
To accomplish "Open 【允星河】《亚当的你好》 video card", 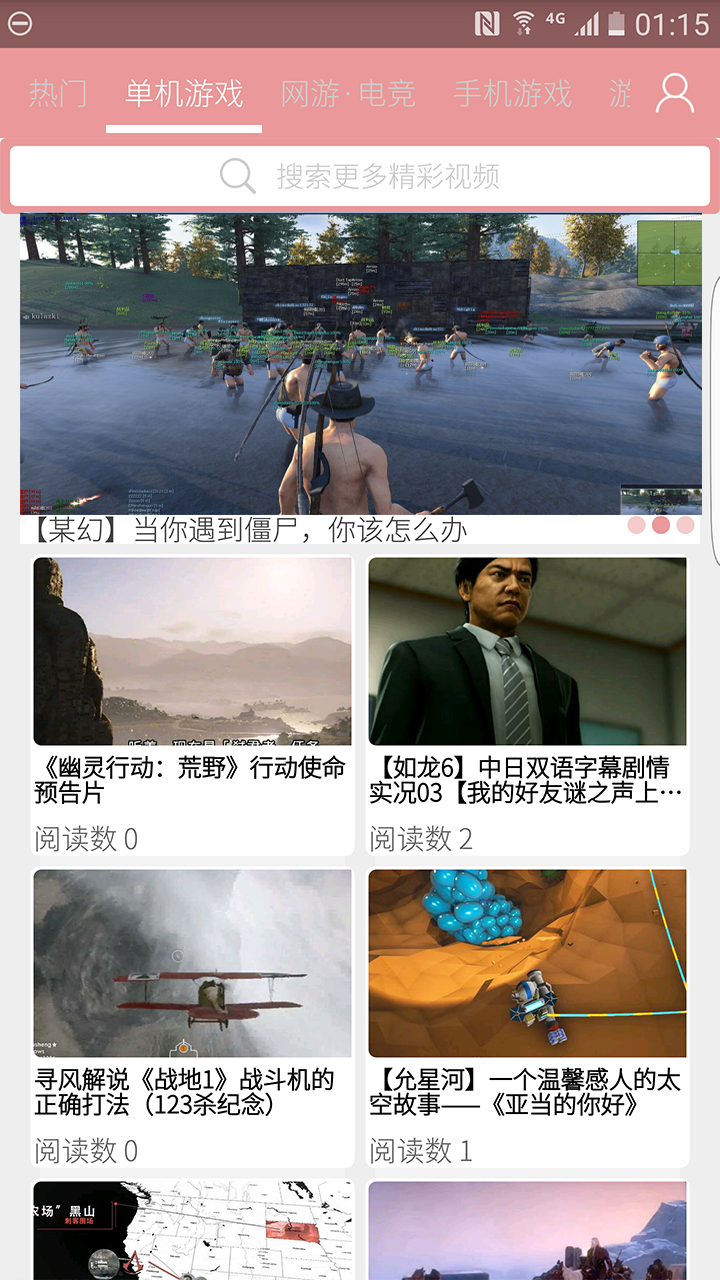I will 527,1010.
